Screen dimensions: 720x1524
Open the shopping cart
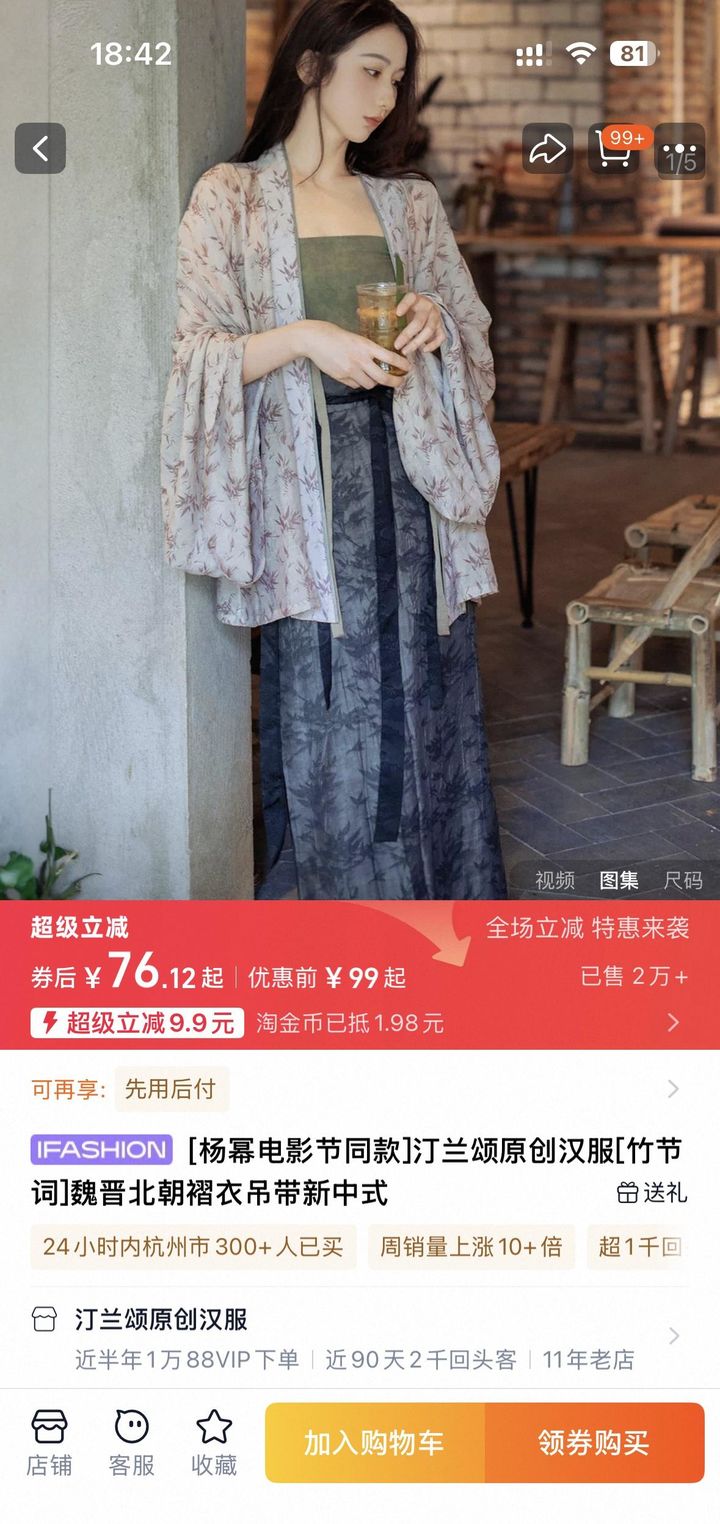[614, 149]
